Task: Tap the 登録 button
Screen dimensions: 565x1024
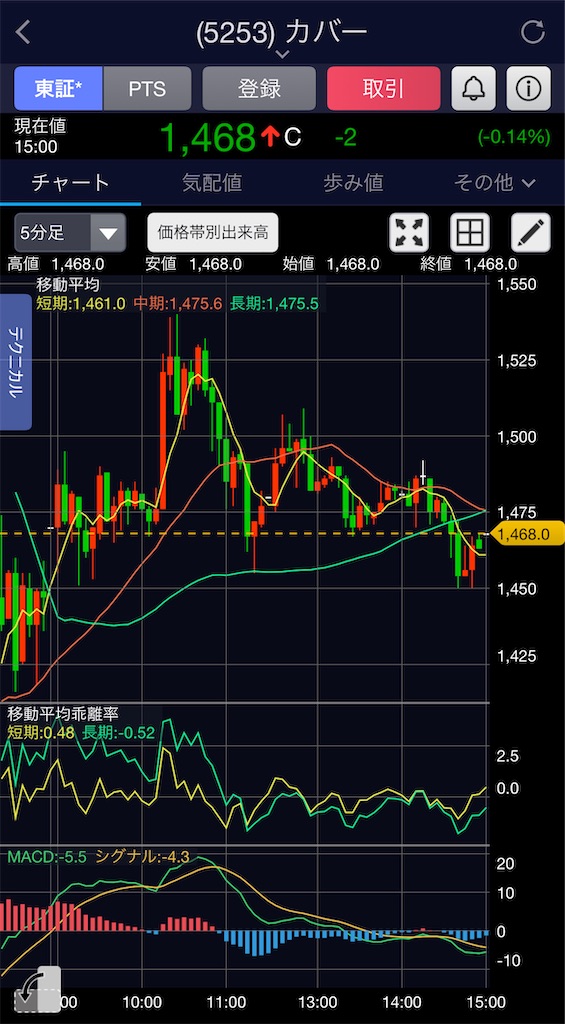Action: pos(259,88)
